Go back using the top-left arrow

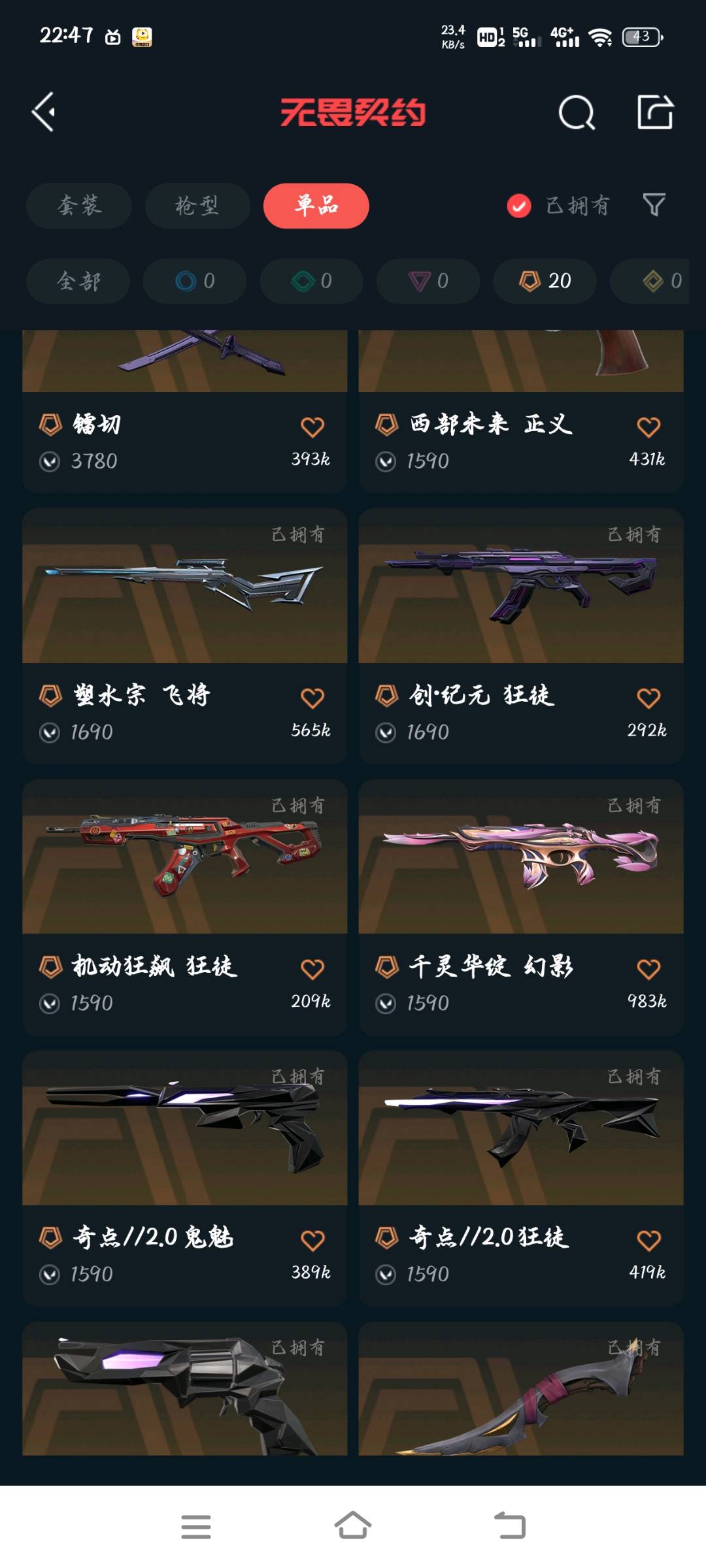click(43, 112)
